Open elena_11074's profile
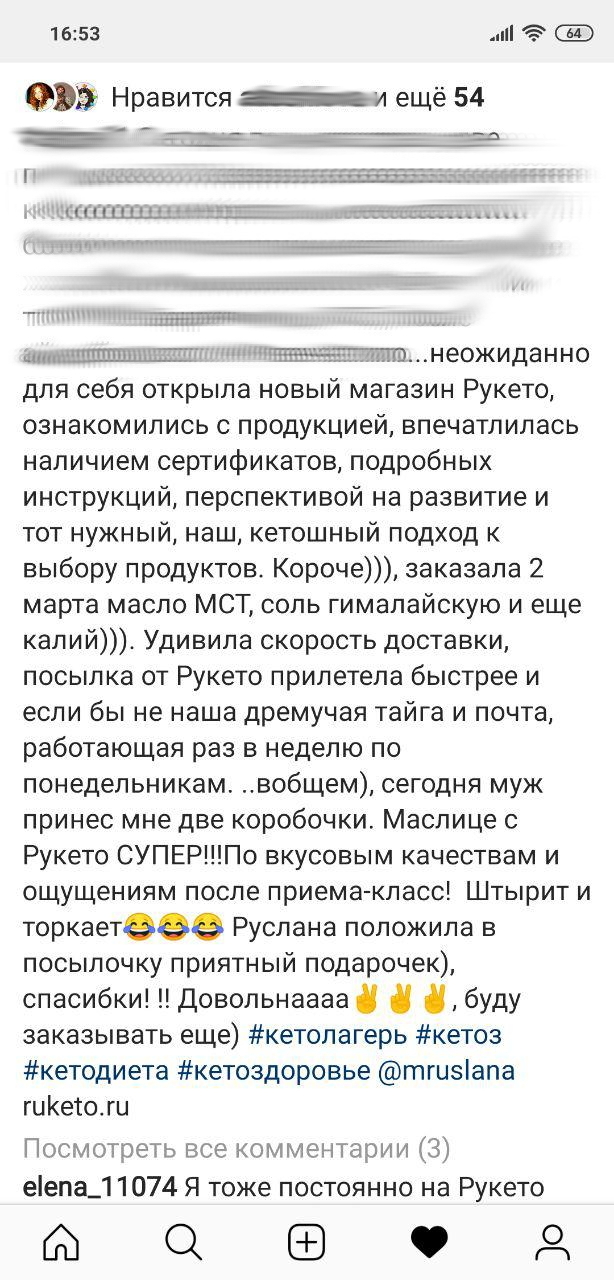This screenshot has width=614, height=1280. pos(99,1187)
